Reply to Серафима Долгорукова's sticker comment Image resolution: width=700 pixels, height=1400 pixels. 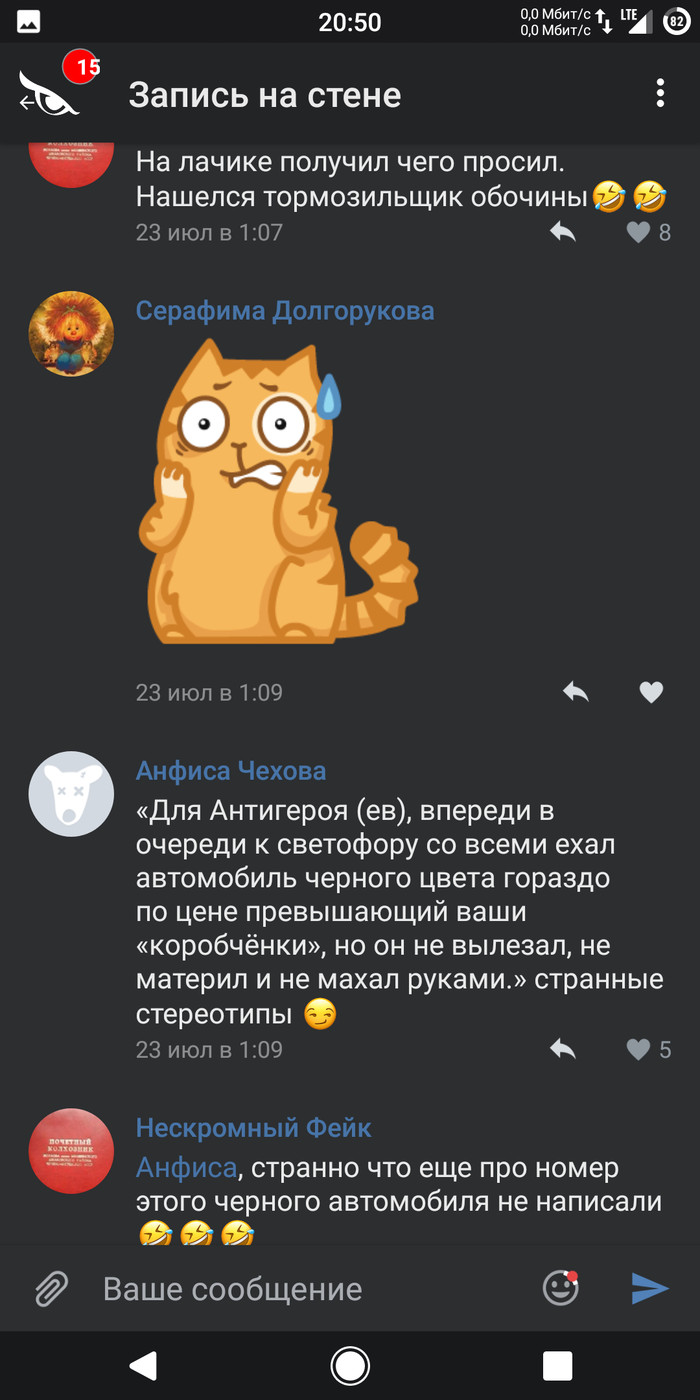tap(575, 691)
